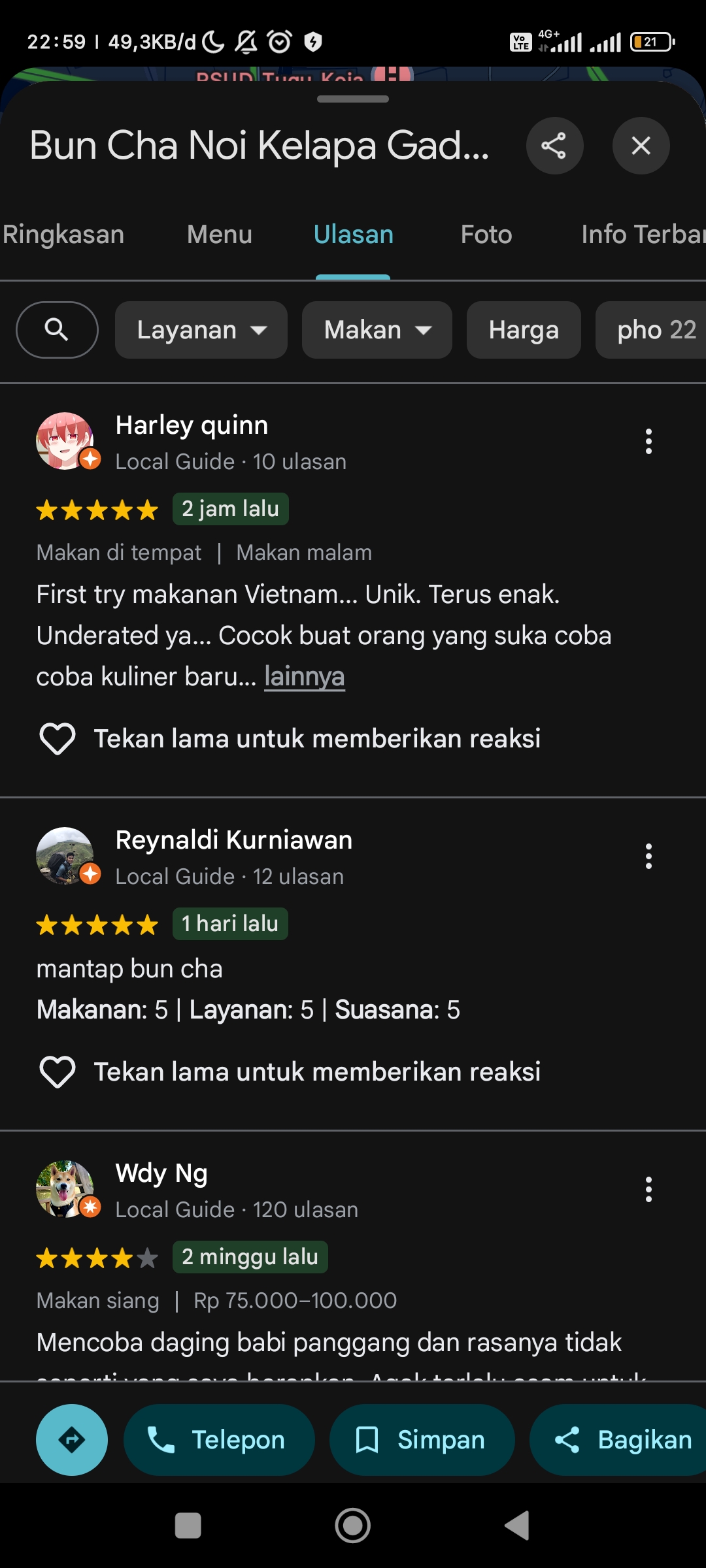Switch to the Ringkasan tab
The image size is (706, 1568).
pyautogui.click(x=63, y=235)
